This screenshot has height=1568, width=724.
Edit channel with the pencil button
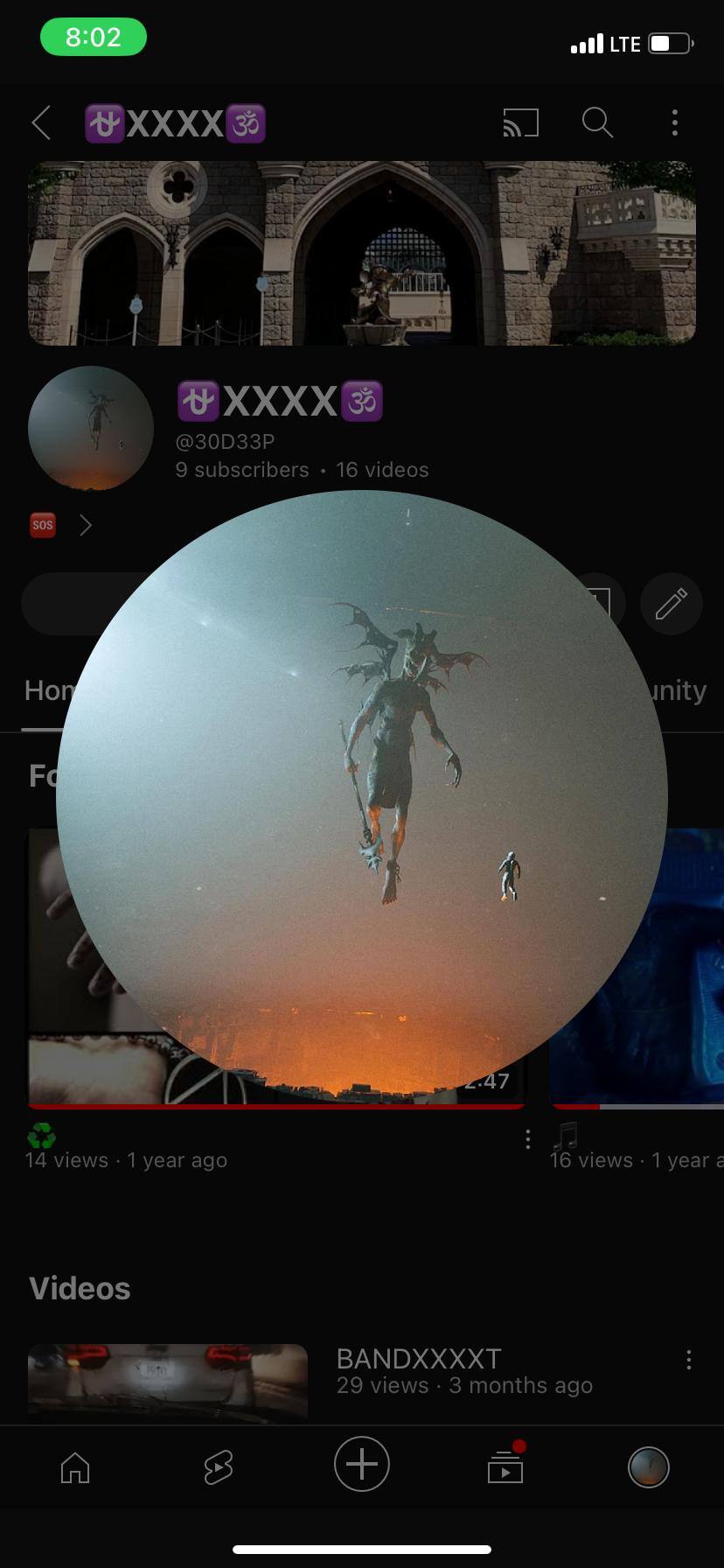click(x=671, y=604)
